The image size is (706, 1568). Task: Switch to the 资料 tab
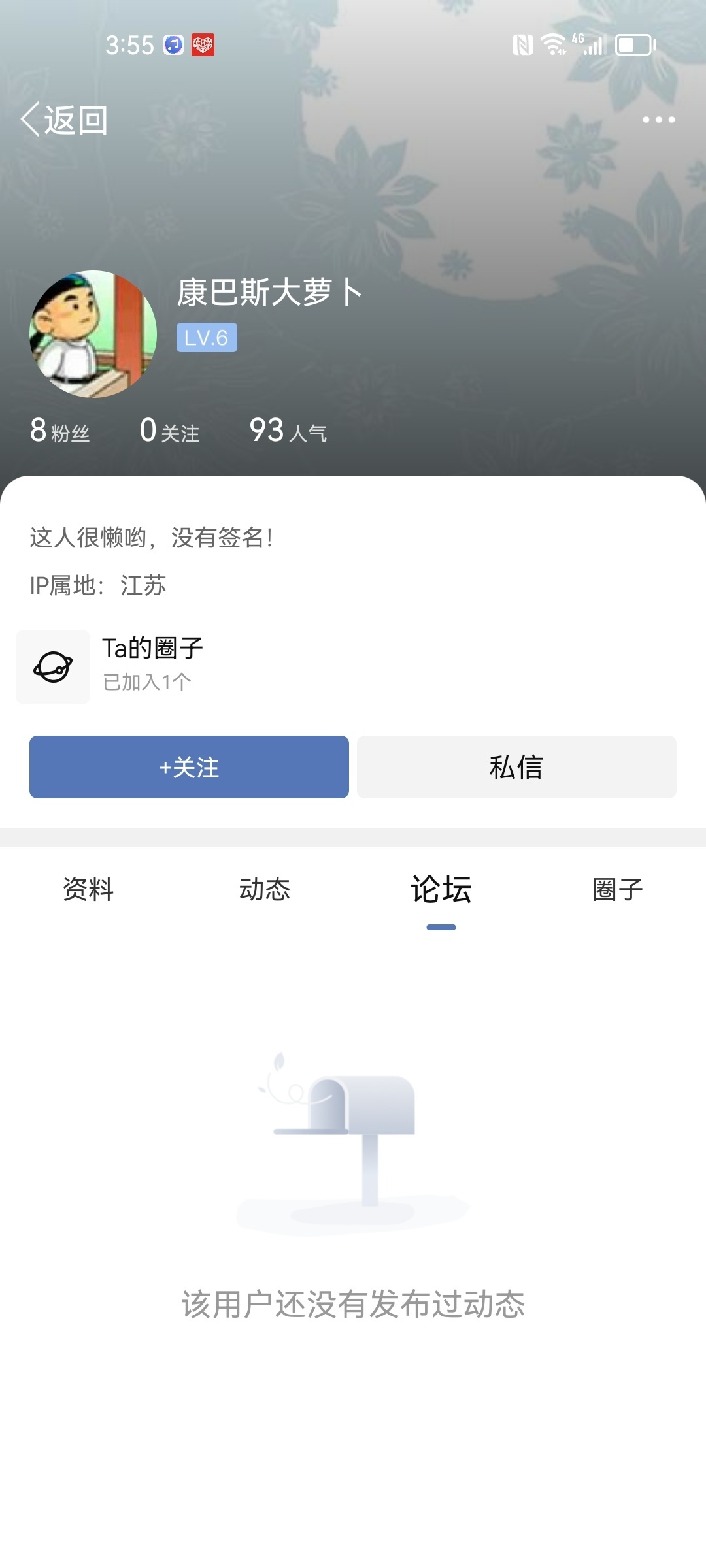[88, 890]
